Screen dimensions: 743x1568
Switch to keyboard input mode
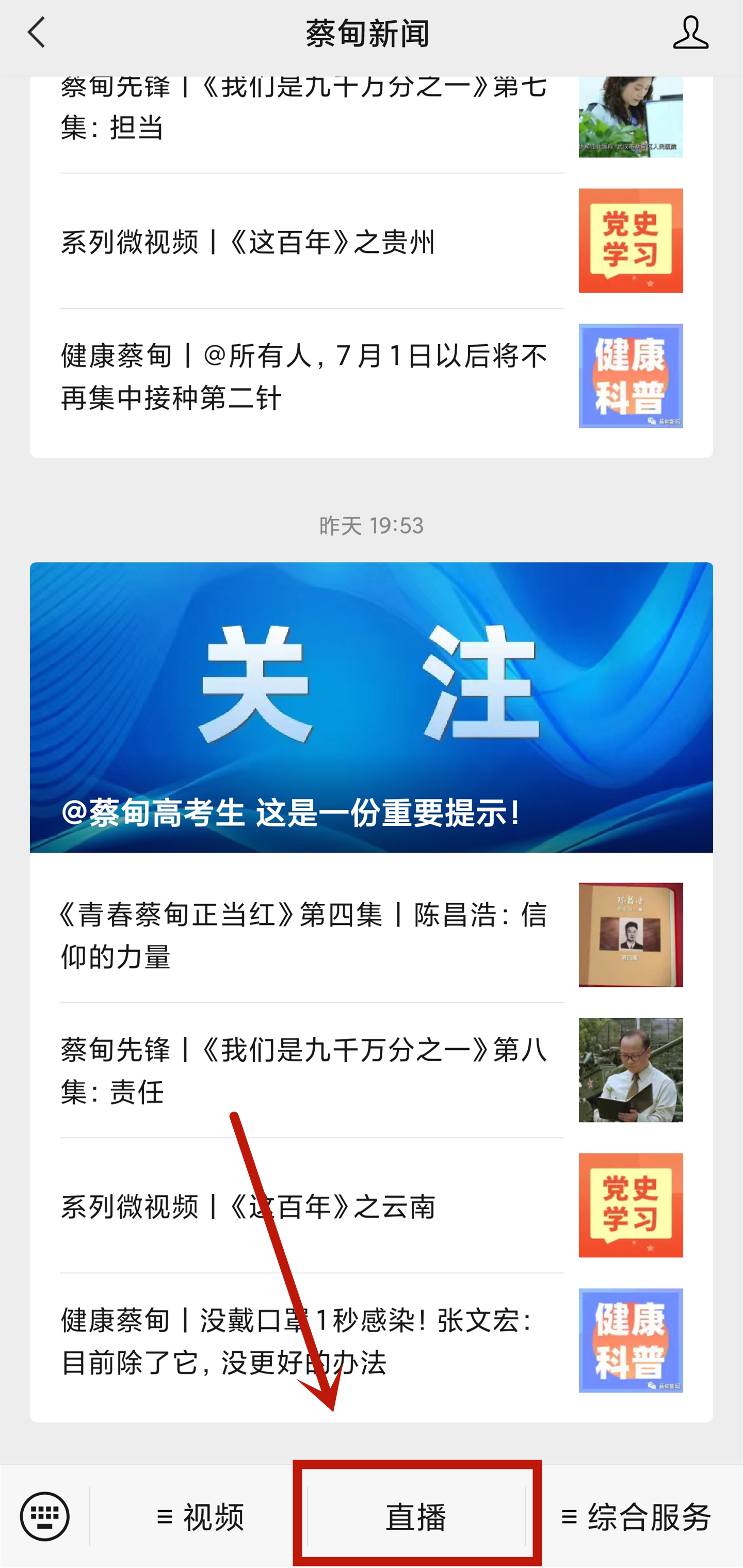[x=44, y=1516]
